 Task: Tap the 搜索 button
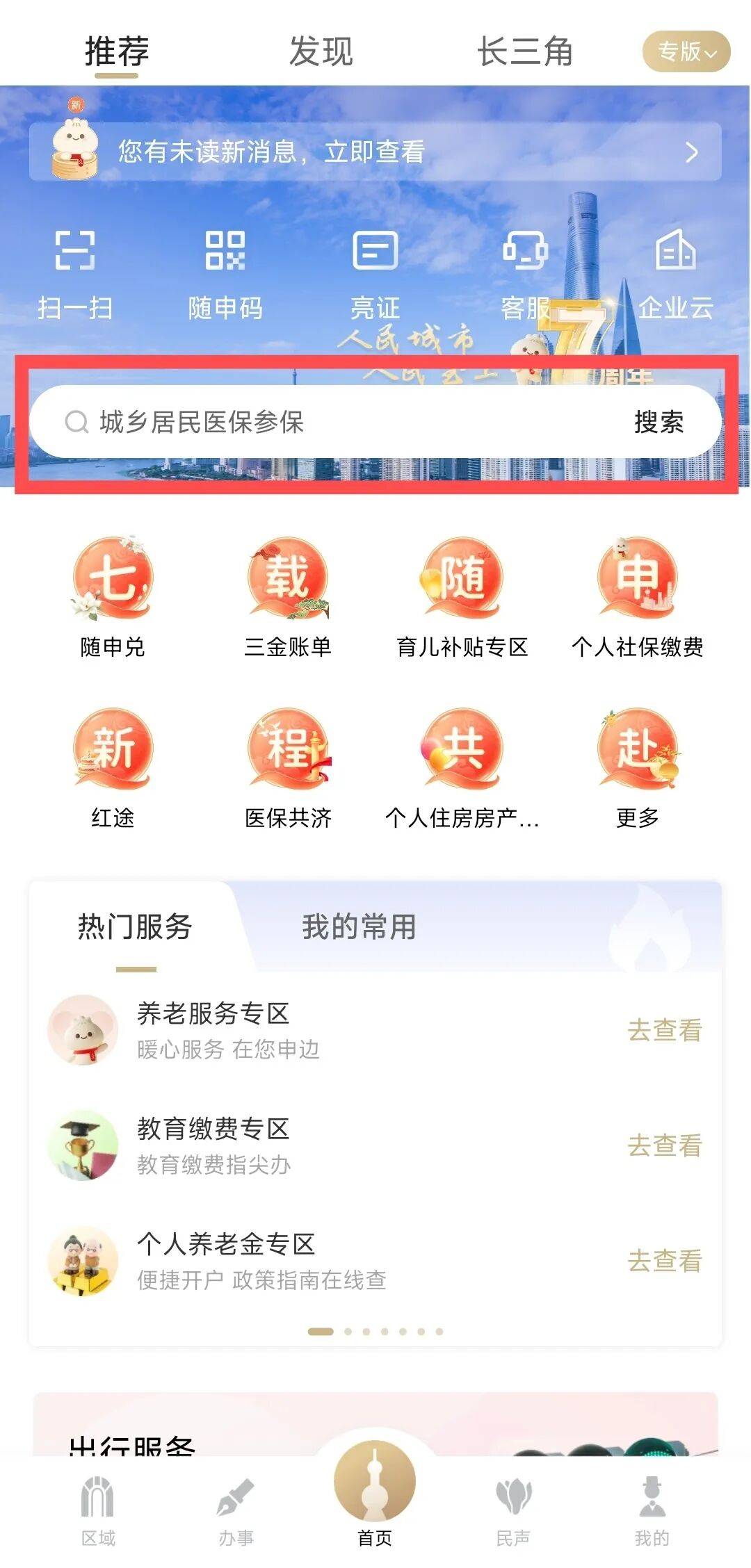click(x=659, y=422)
